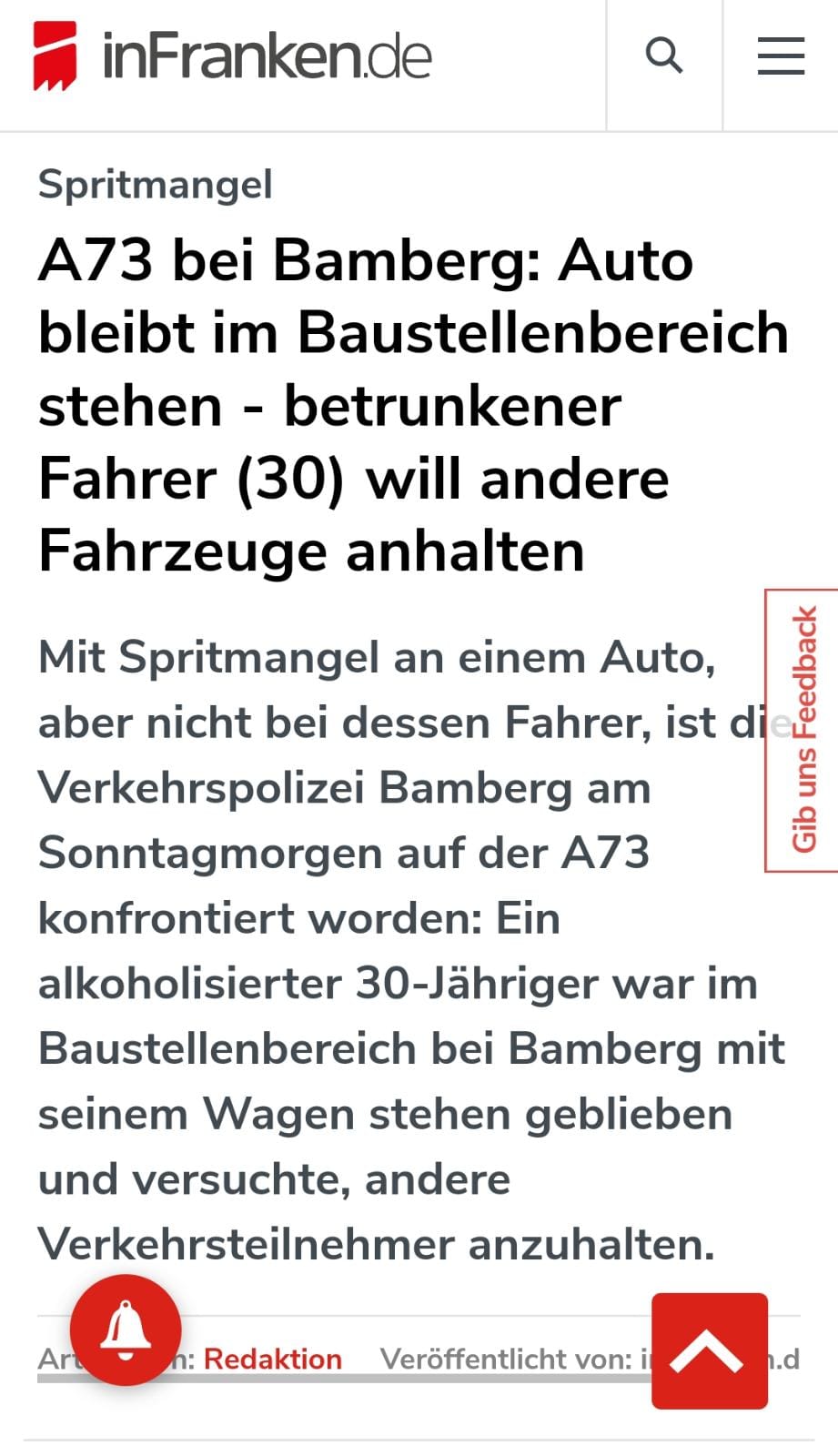838x1456 pixels.
Task: Tap the red notification bell button
Action: point(126,1330)
